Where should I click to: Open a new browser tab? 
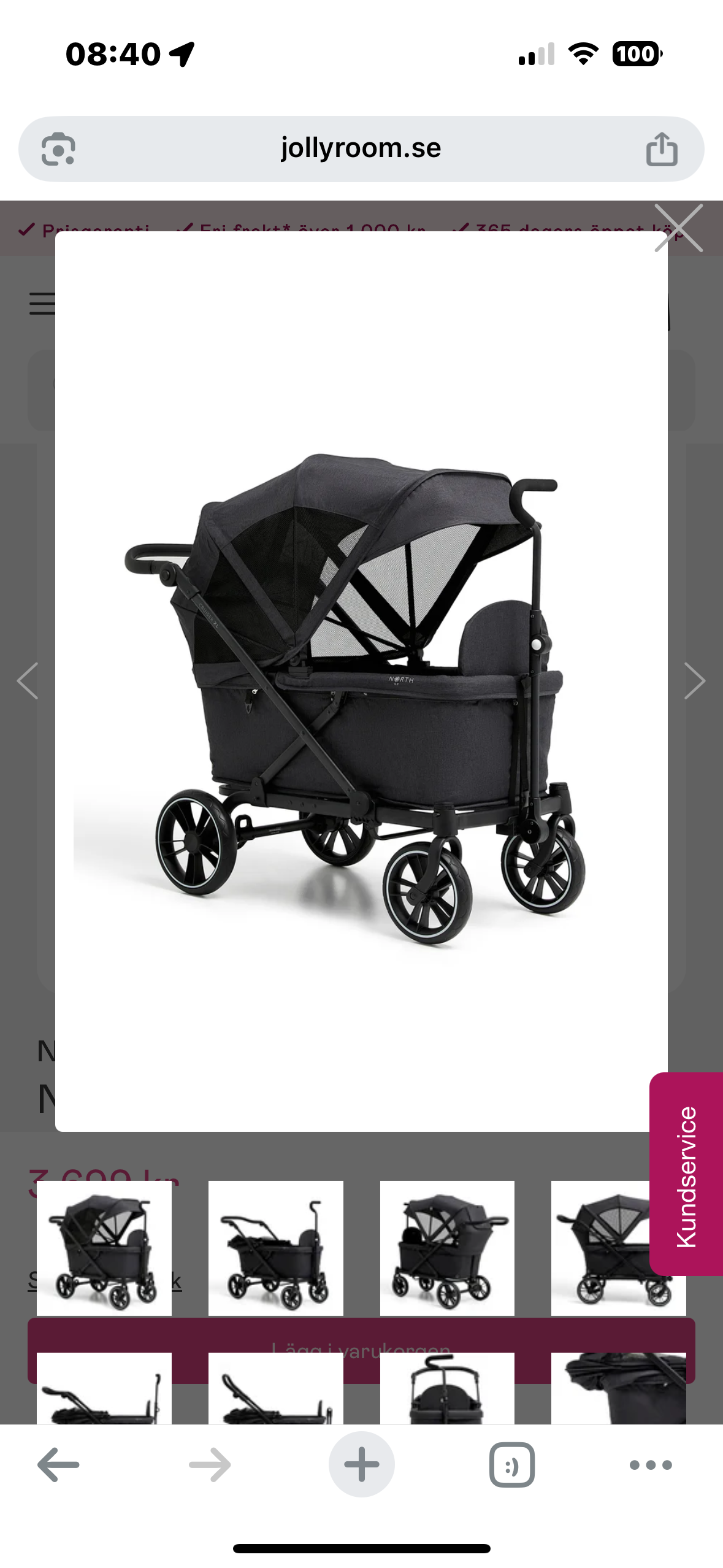361,1465
